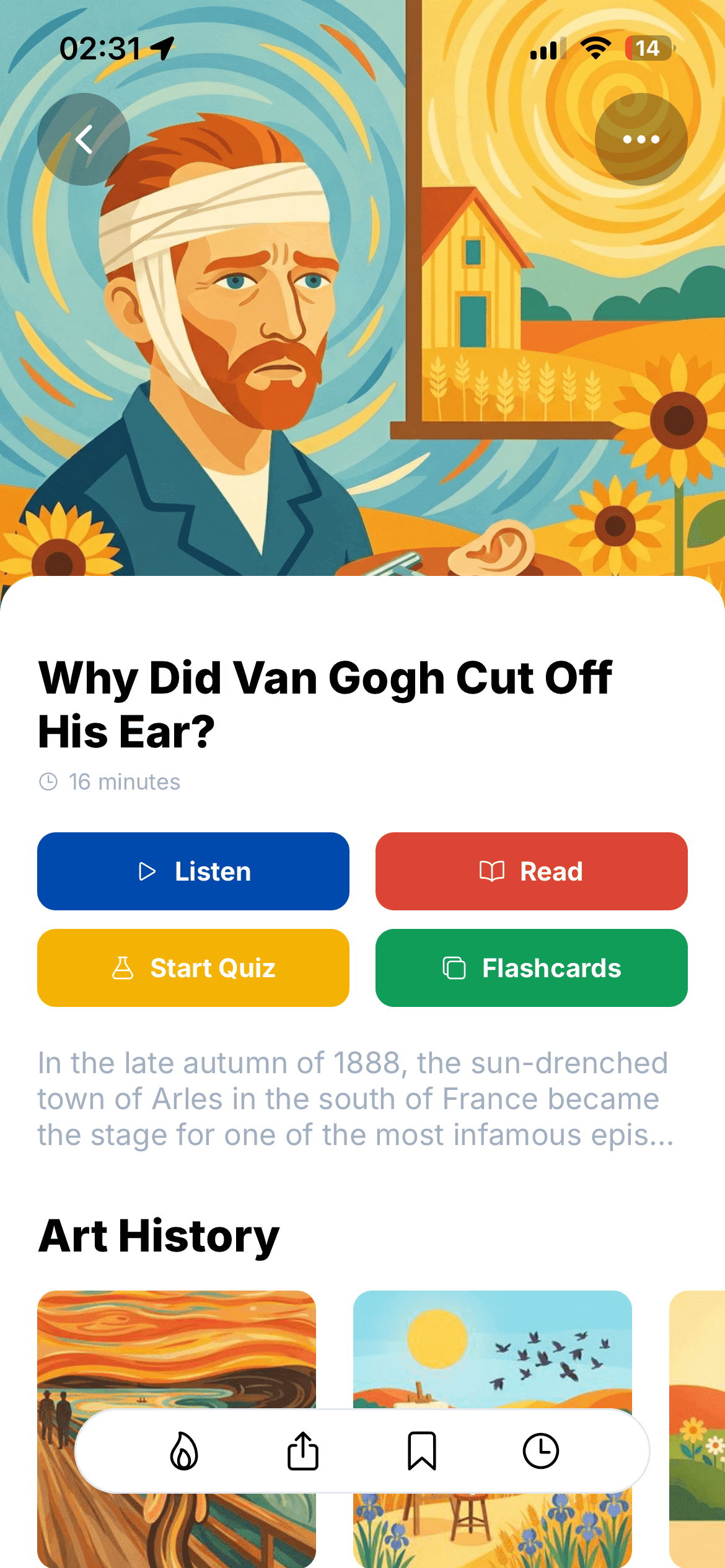Tap the open book icon on the Read button

pyautogui.click(x=493, y=871)
